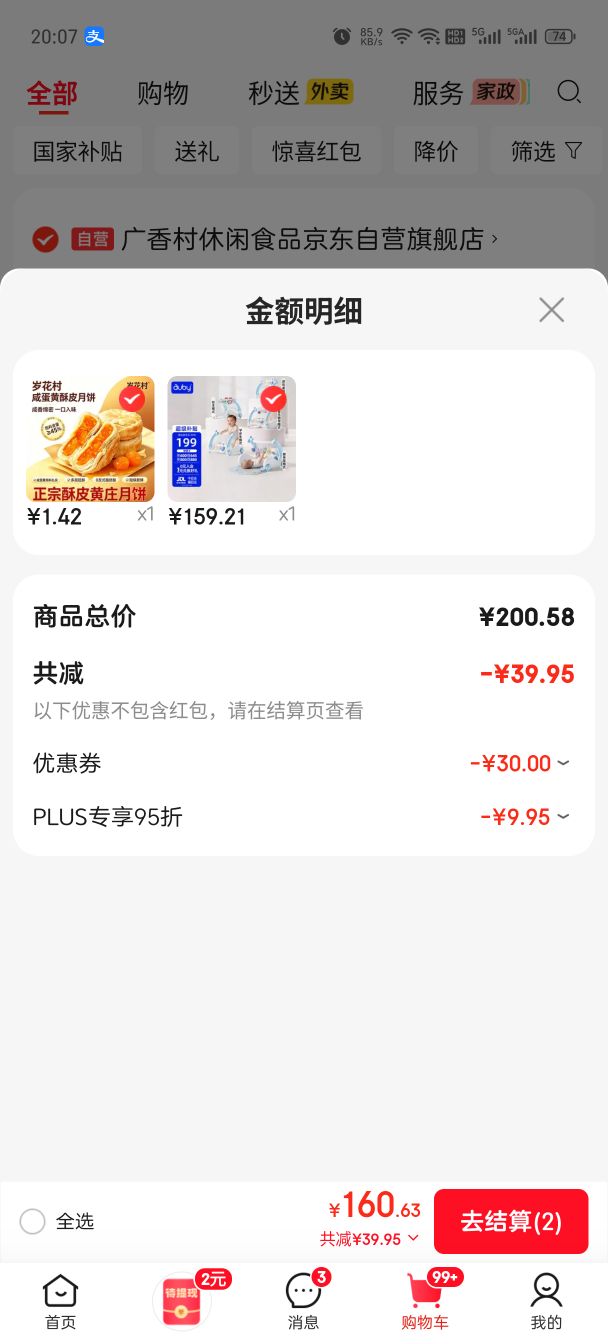Close the 金额明细 panel
The width and height of the screenshot is (608, 1344).
(551, 310)
